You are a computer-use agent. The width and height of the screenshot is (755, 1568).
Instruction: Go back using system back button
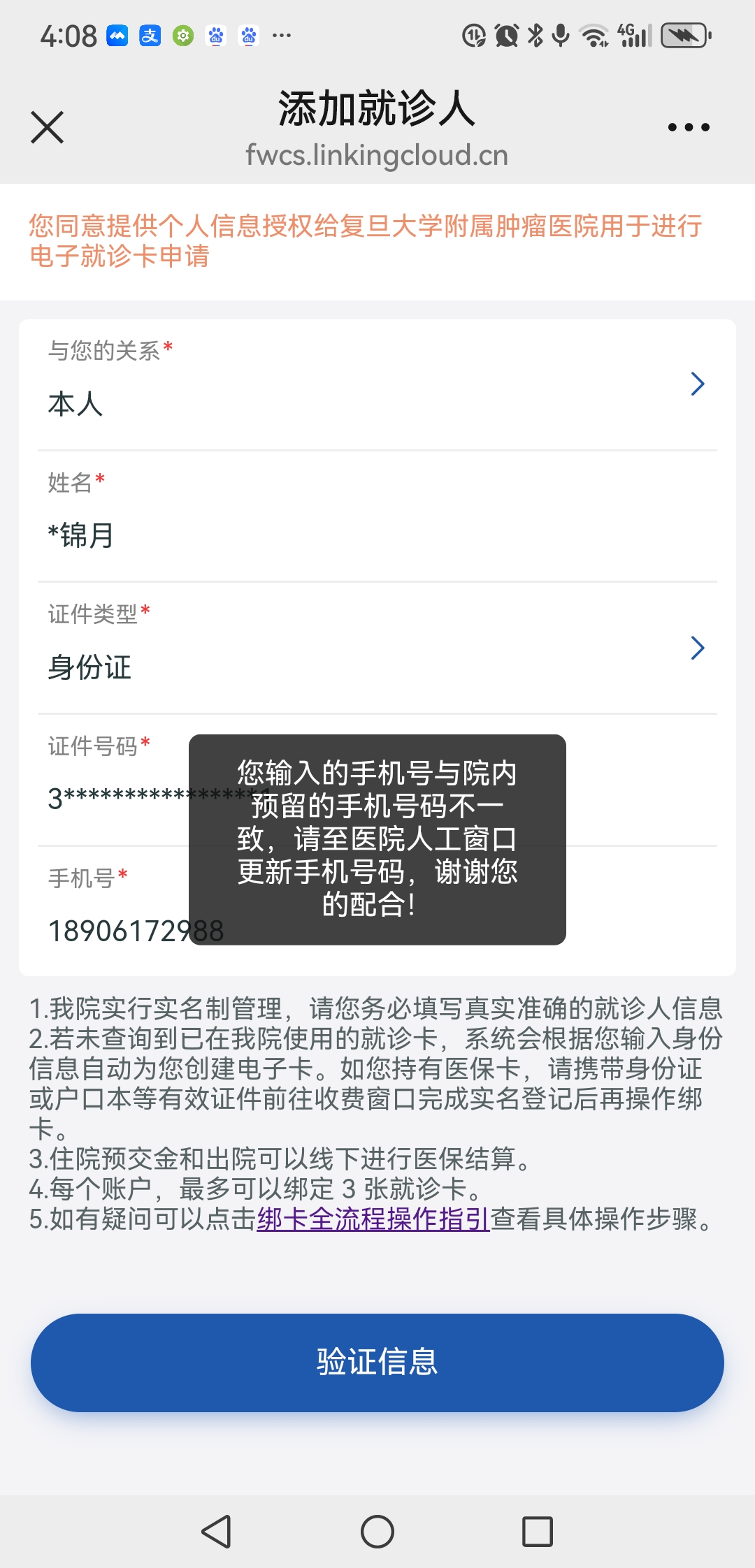pos(217,1532)
